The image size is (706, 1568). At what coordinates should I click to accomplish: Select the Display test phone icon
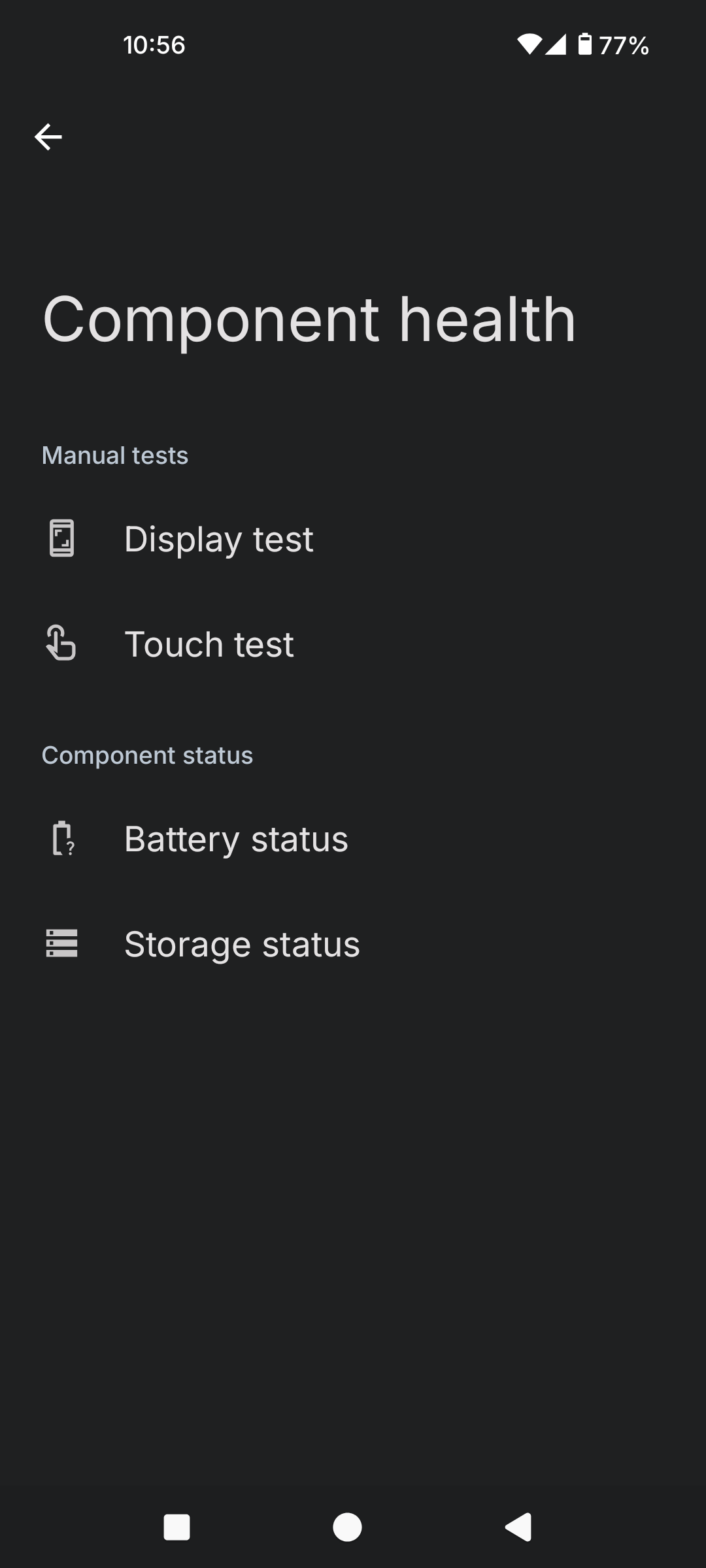click(62, 538)
